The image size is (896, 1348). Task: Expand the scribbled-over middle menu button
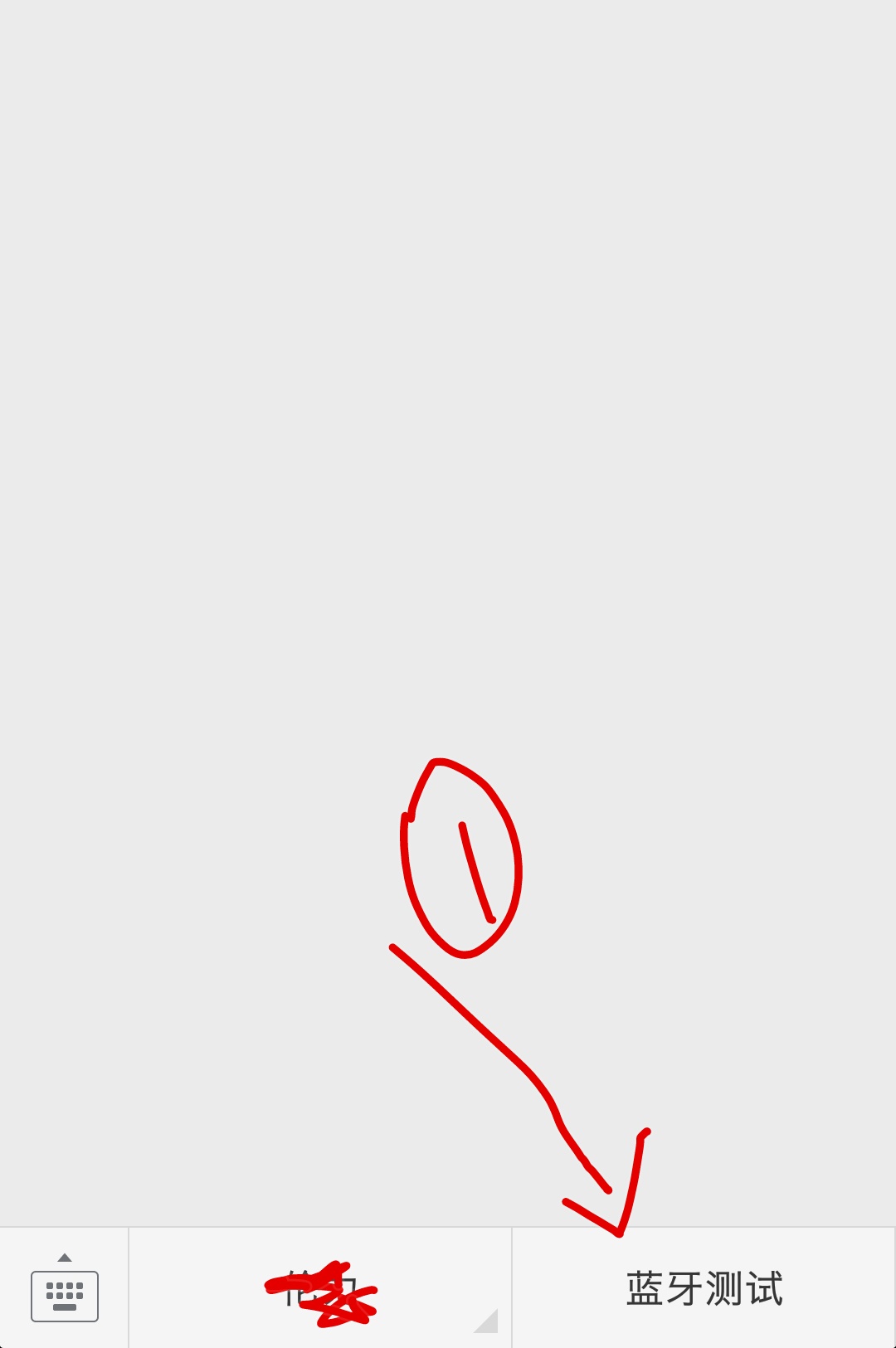coord(320,1289)
